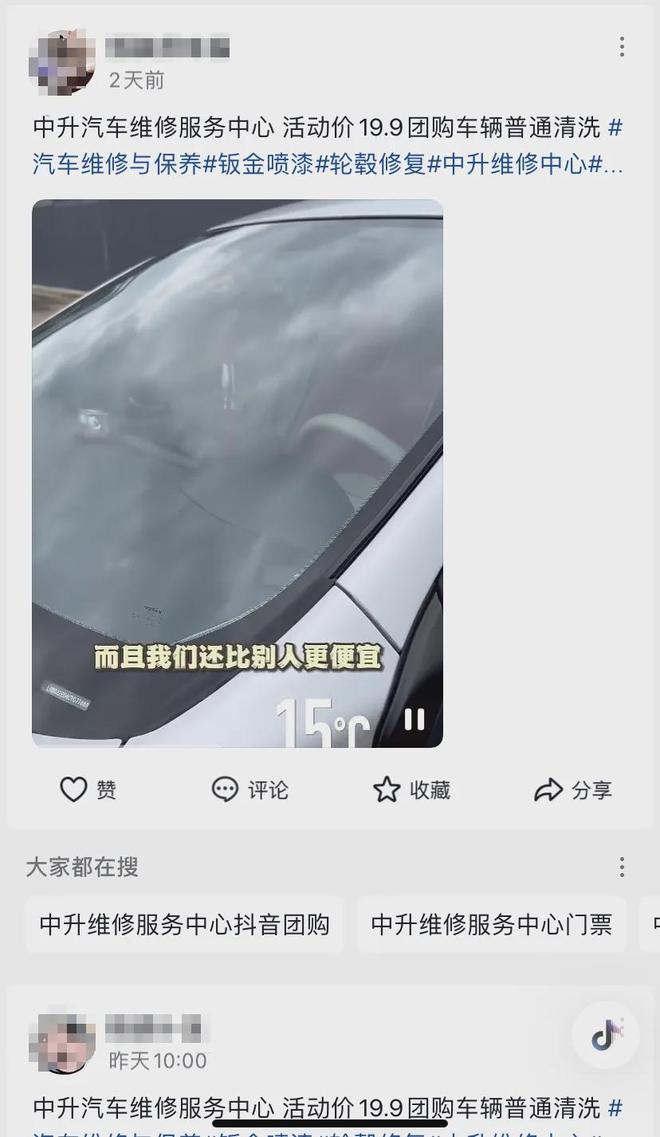Pause the car wash video
The height and width of the screenshot is (1137, 660).
click(x=414, y=719)
